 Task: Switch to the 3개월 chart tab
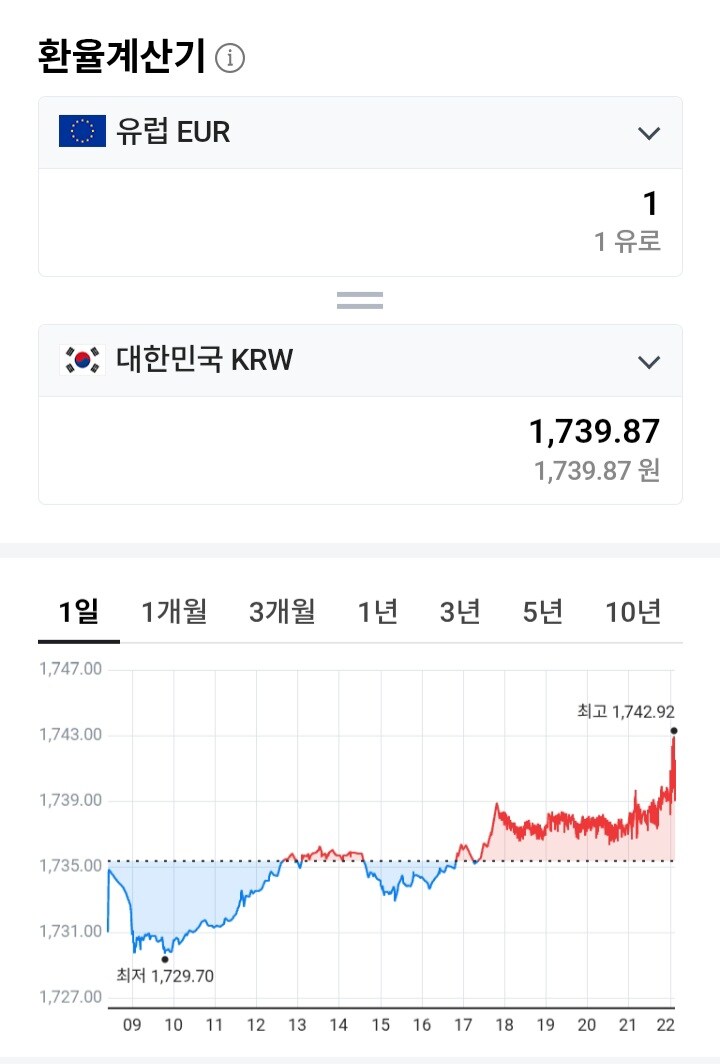pos(282,612)
